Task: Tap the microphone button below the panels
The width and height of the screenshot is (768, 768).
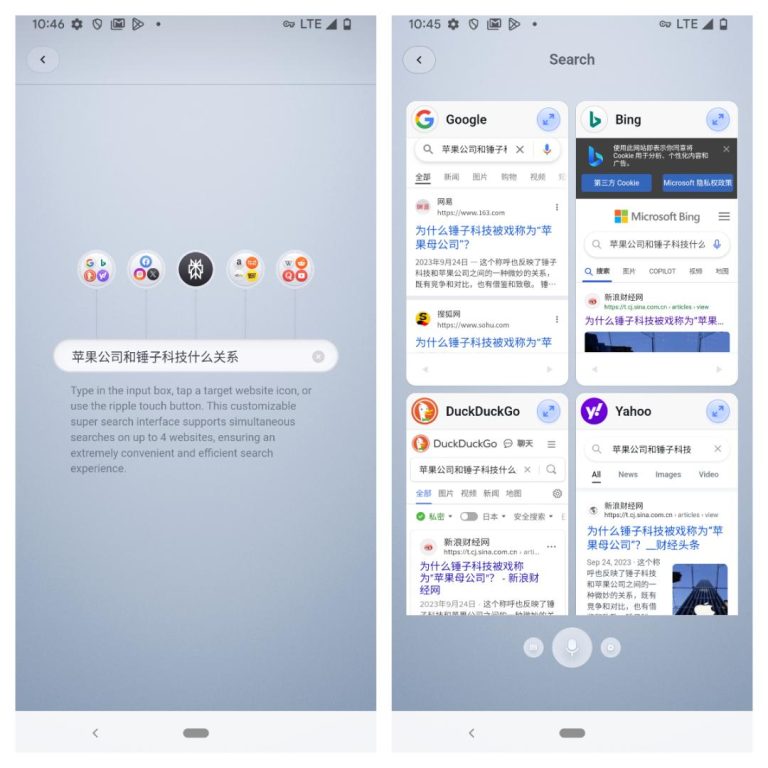Action: coord(572,648)
